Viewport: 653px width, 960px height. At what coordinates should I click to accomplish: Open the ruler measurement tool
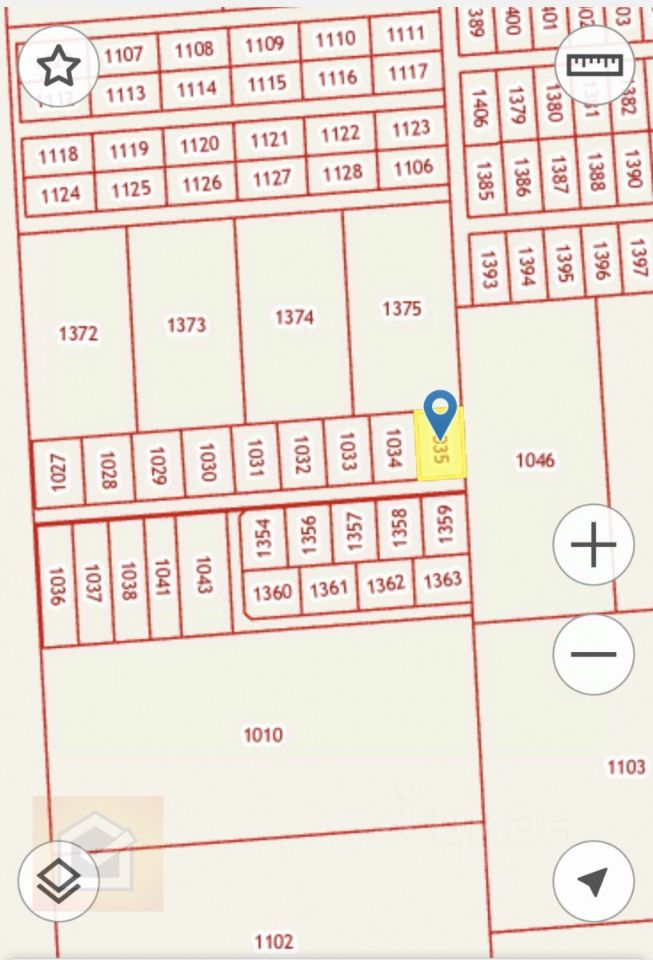pos(594,65)
